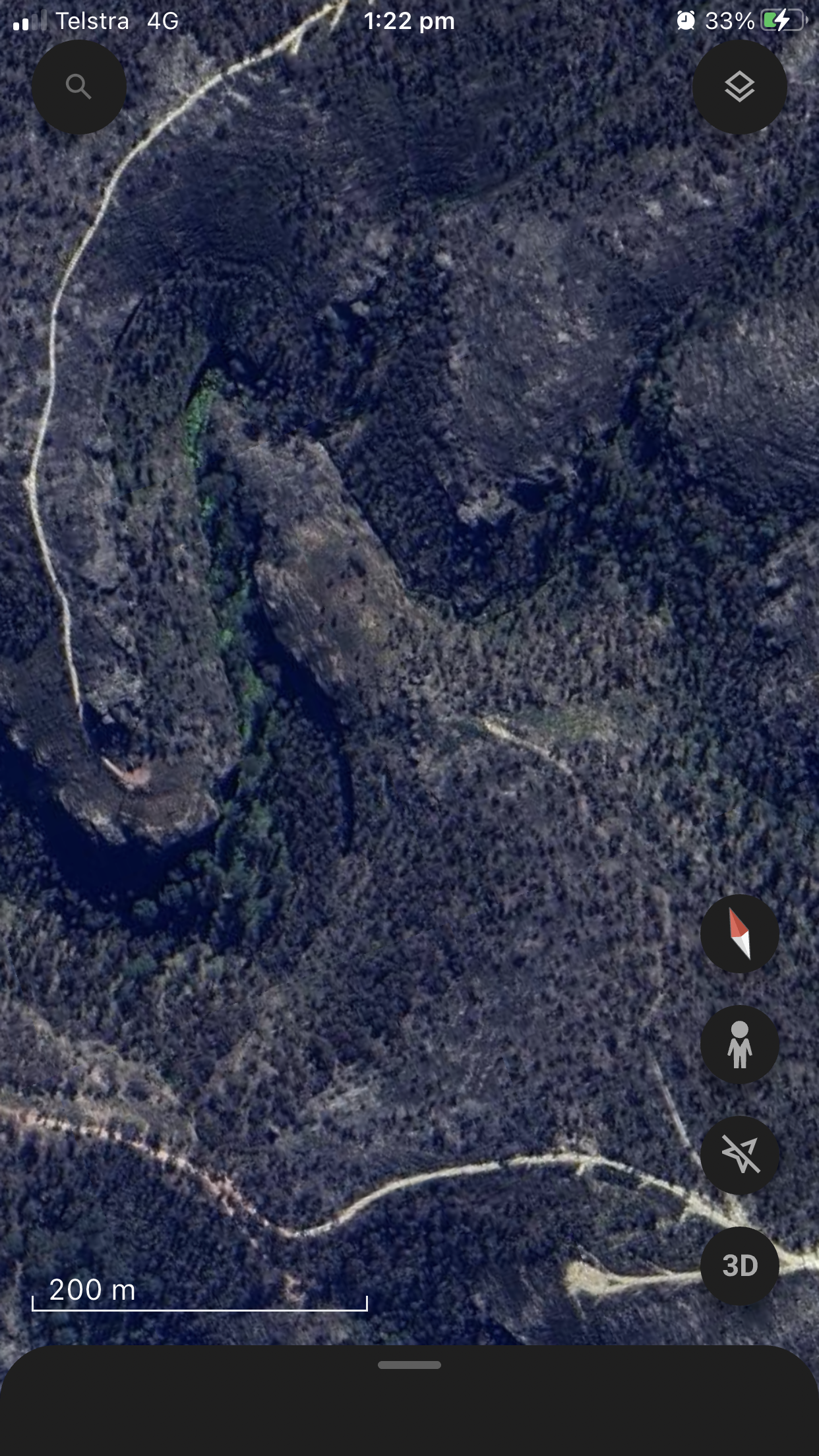Tap the bottom sheet drag handle
Viewport: 819px width, 1456px height.
pos(409,1365)
